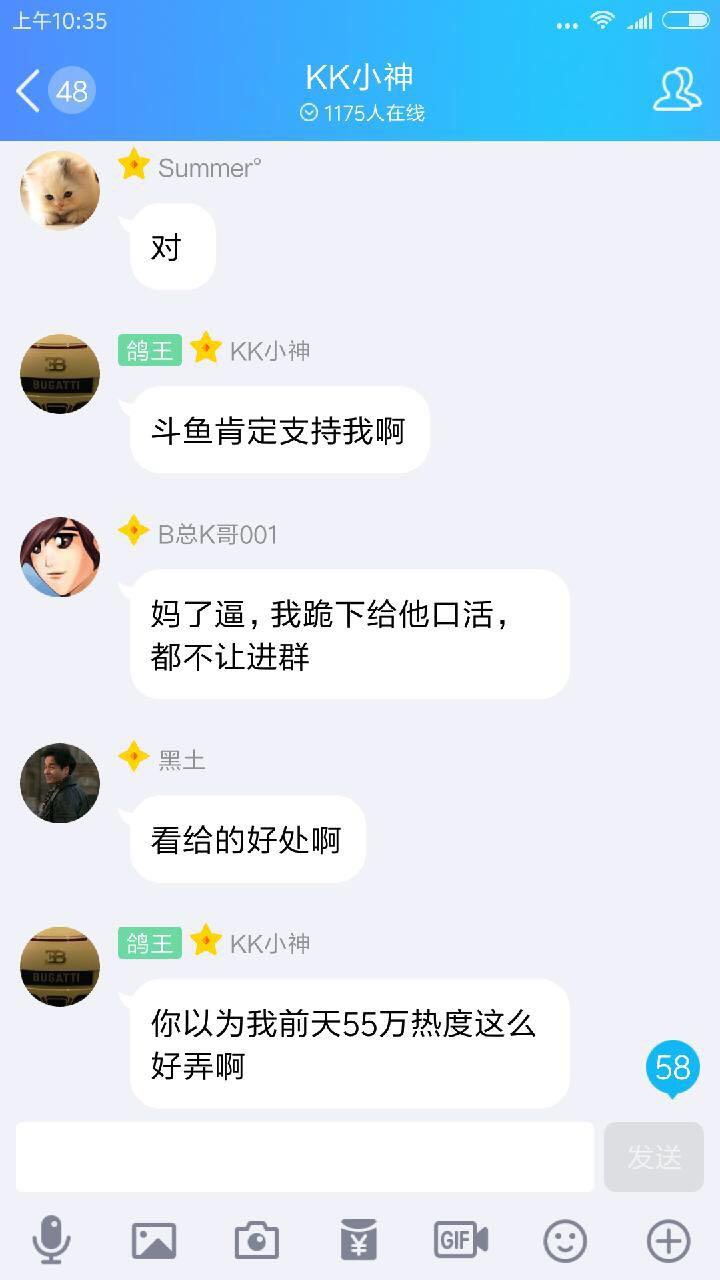Tap the 58 unread messages bubble

tap(672, 1068)
